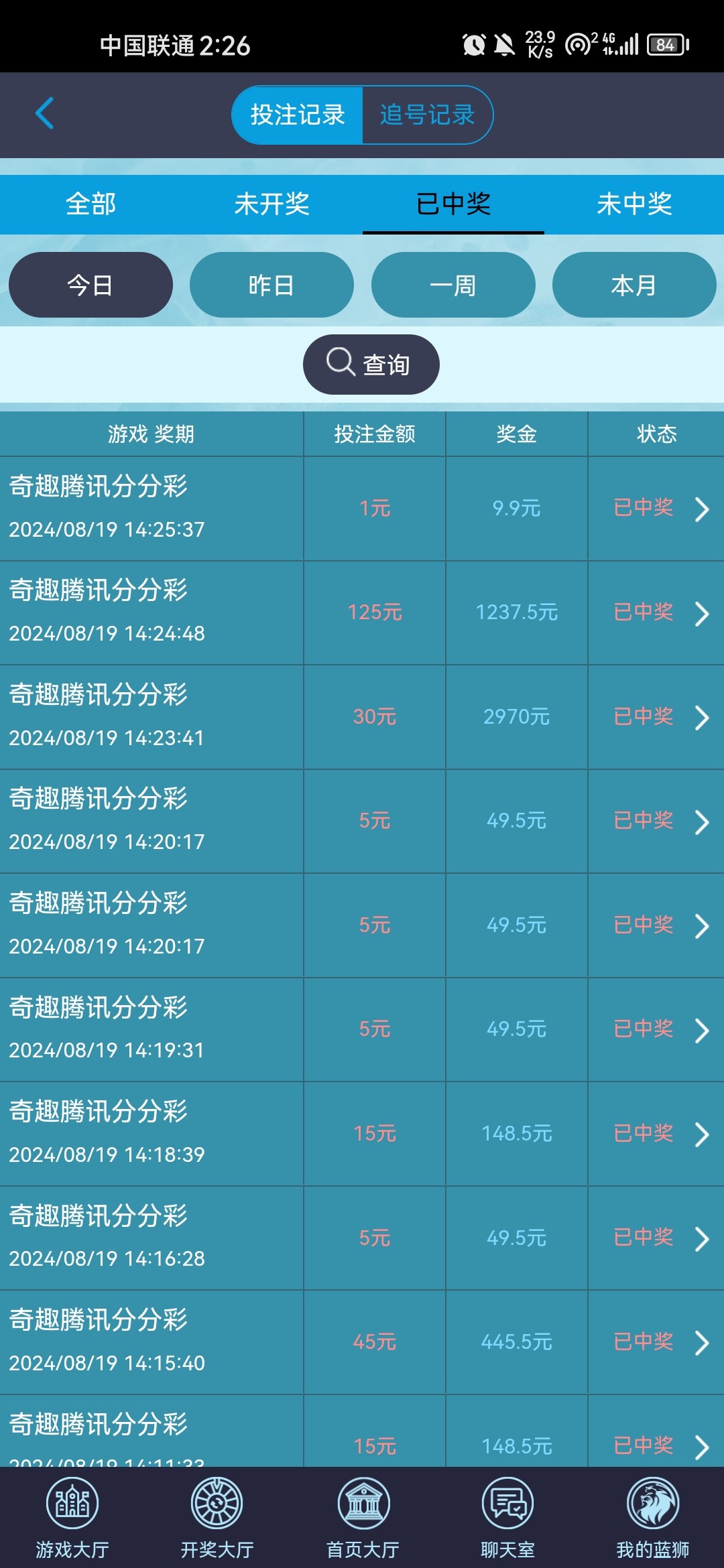This screenshot has height=1568, width=724.
Task: Filter records by 昨日
Action: pos(271,285)
